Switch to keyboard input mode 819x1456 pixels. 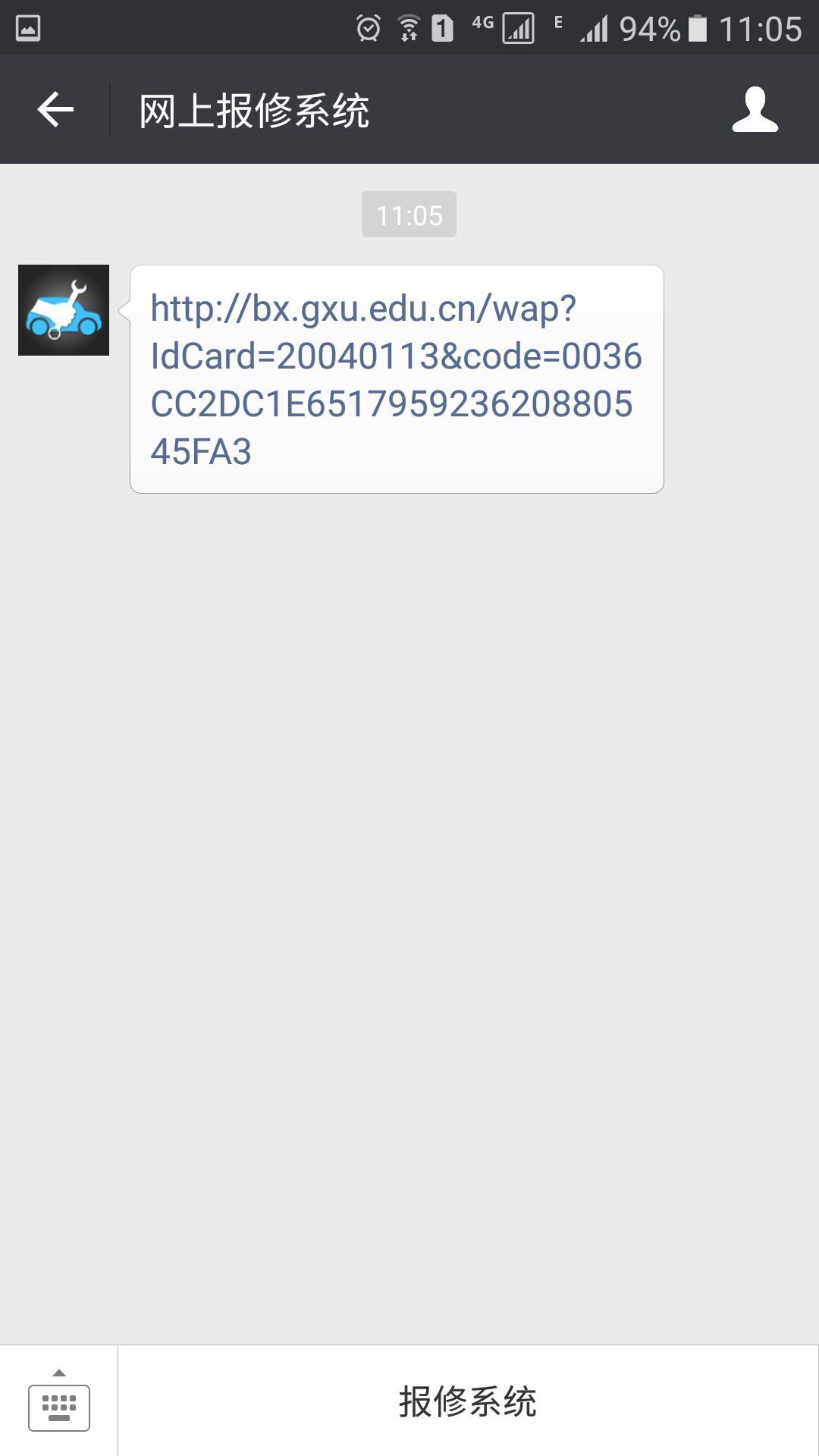click(x=58, y=1401)
